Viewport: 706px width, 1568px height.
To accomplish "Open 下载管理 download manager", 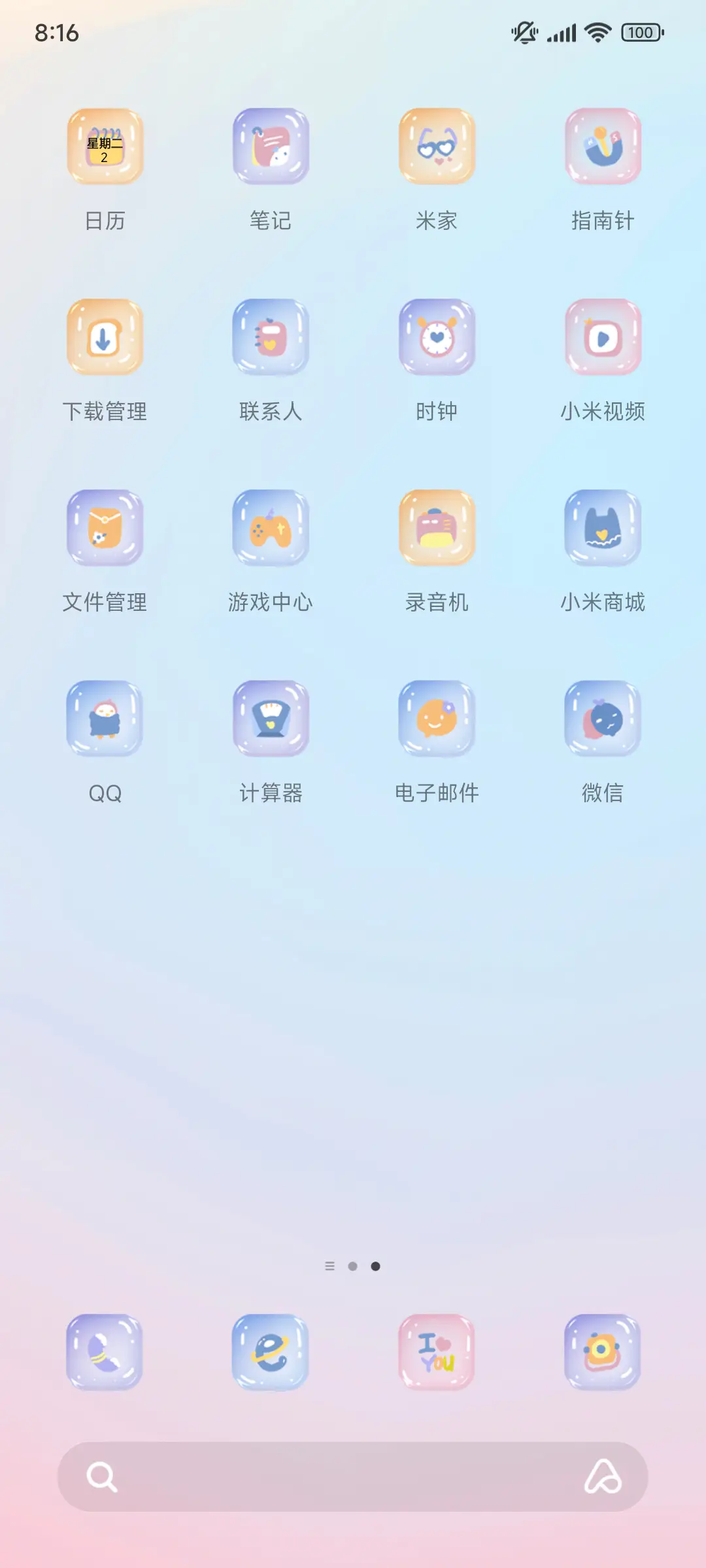I will click(x=105, y=336).
